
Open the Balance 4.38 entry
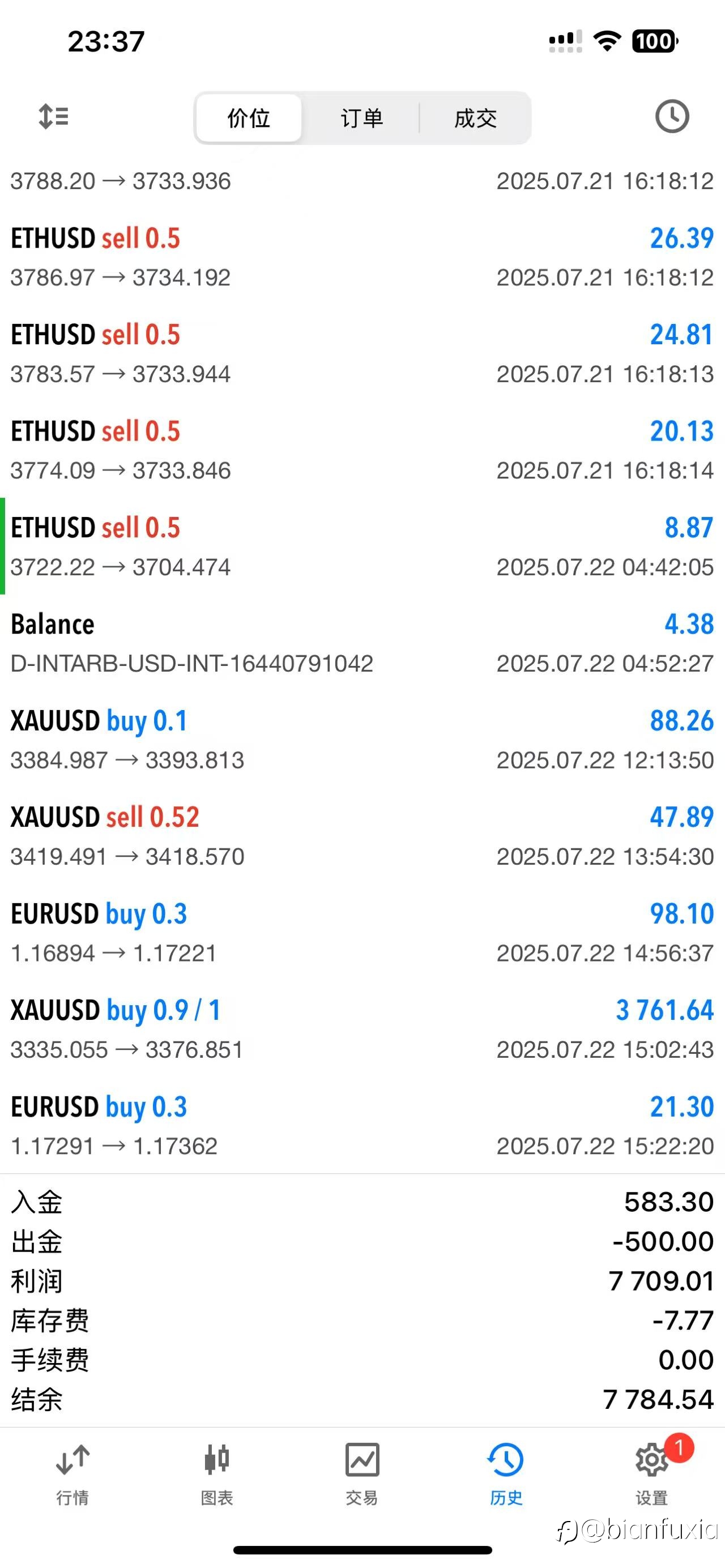click(362, 643)
